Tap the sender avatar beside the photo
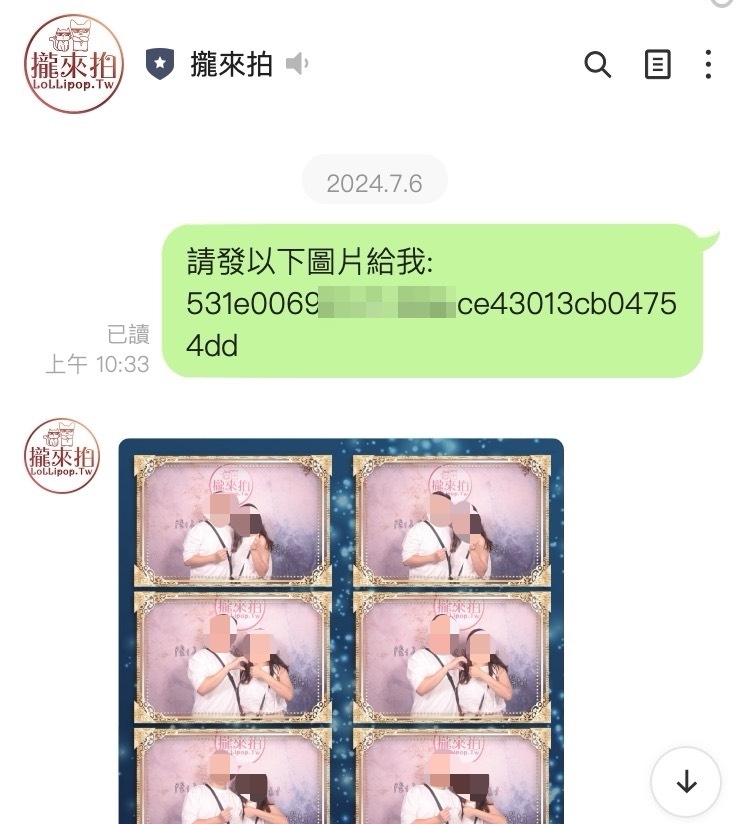738x824 pixels. coord(62,456)
